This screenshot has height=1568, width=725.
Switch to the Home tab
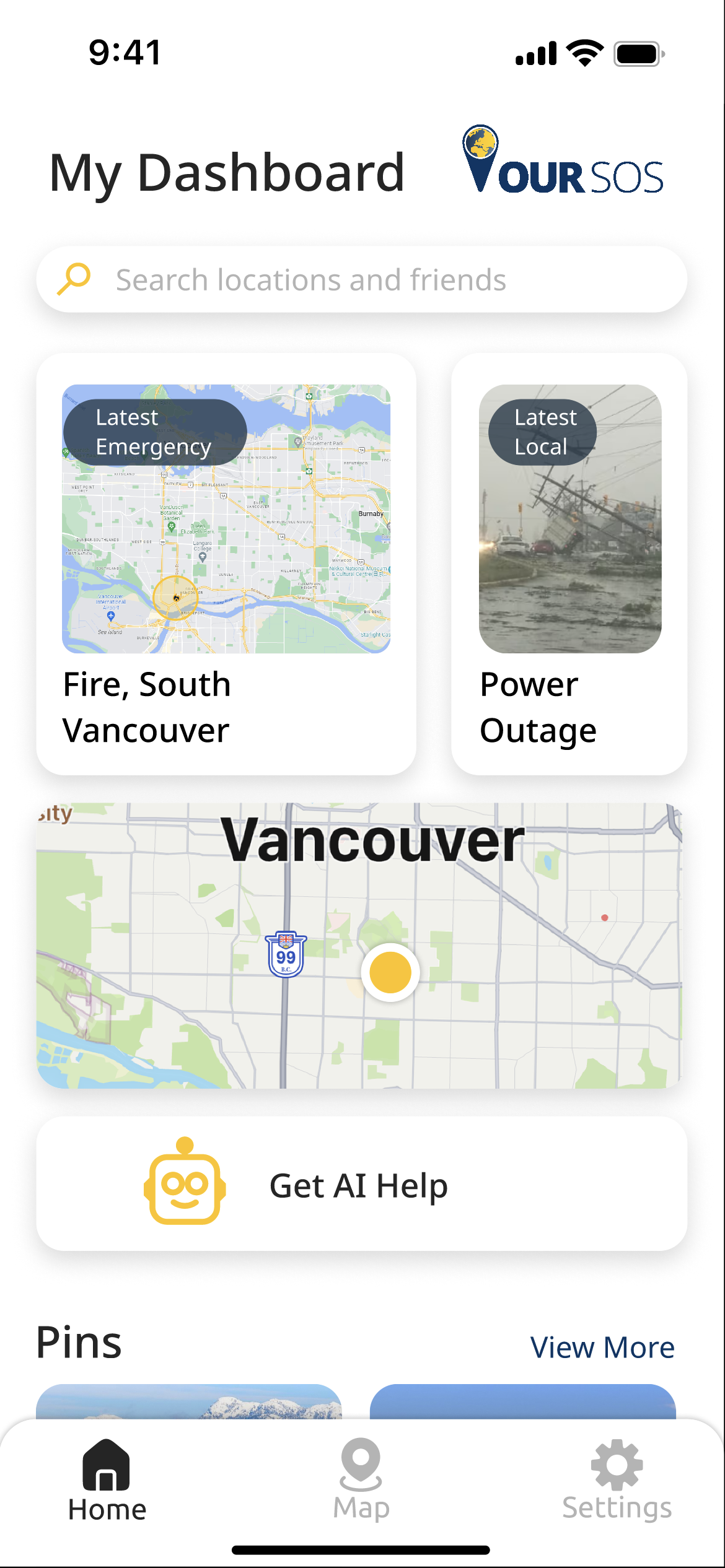tap(107, 1481)
